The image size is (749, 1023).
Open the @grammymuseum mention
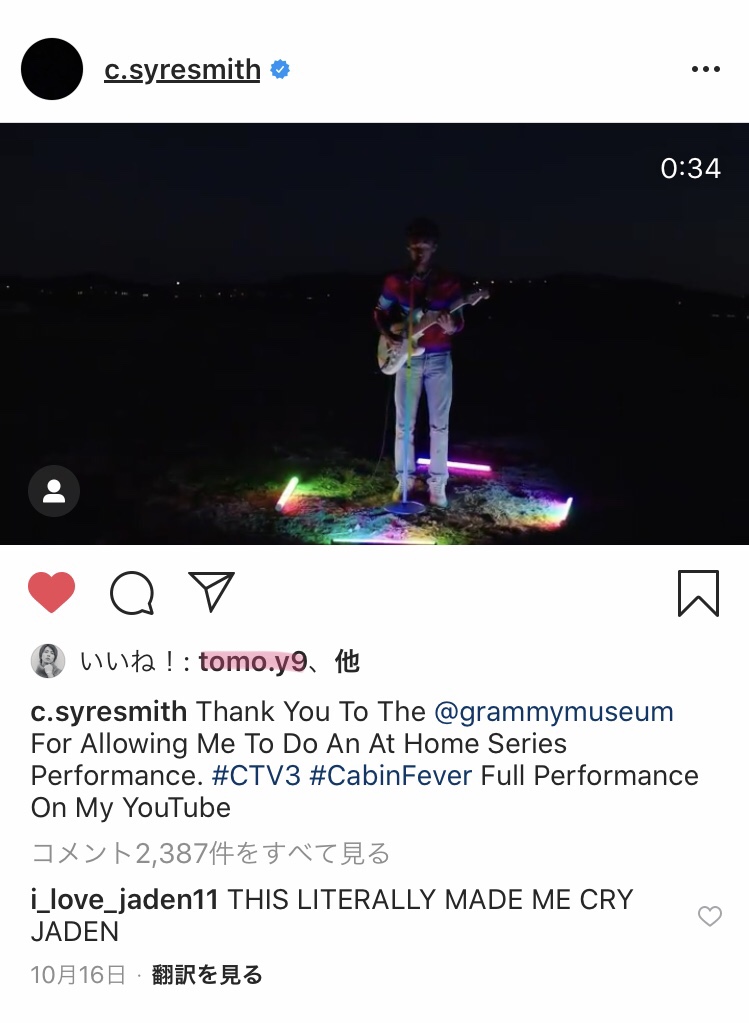[553, 712]
